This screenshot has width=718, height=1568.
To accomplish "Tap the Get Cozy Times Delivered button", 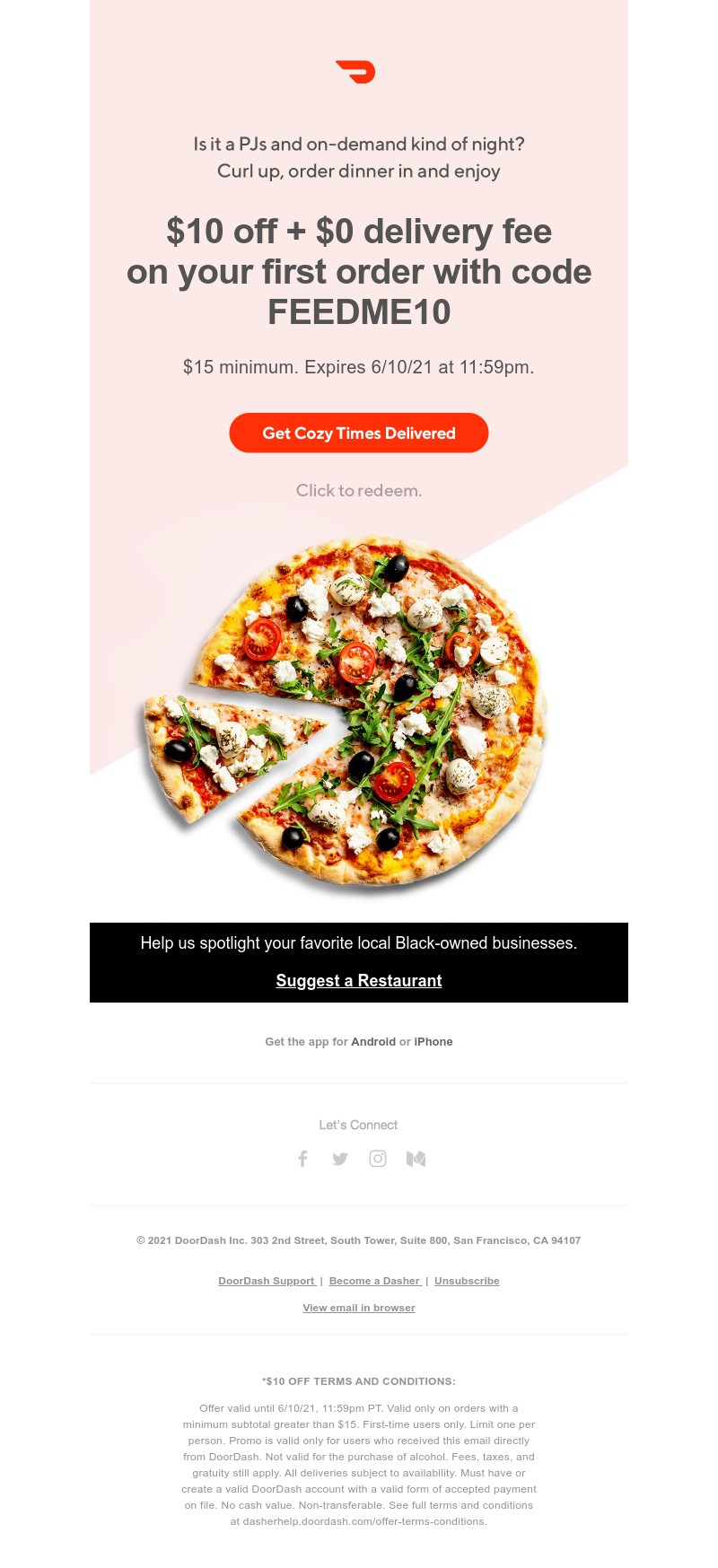I will coord(359,433).
